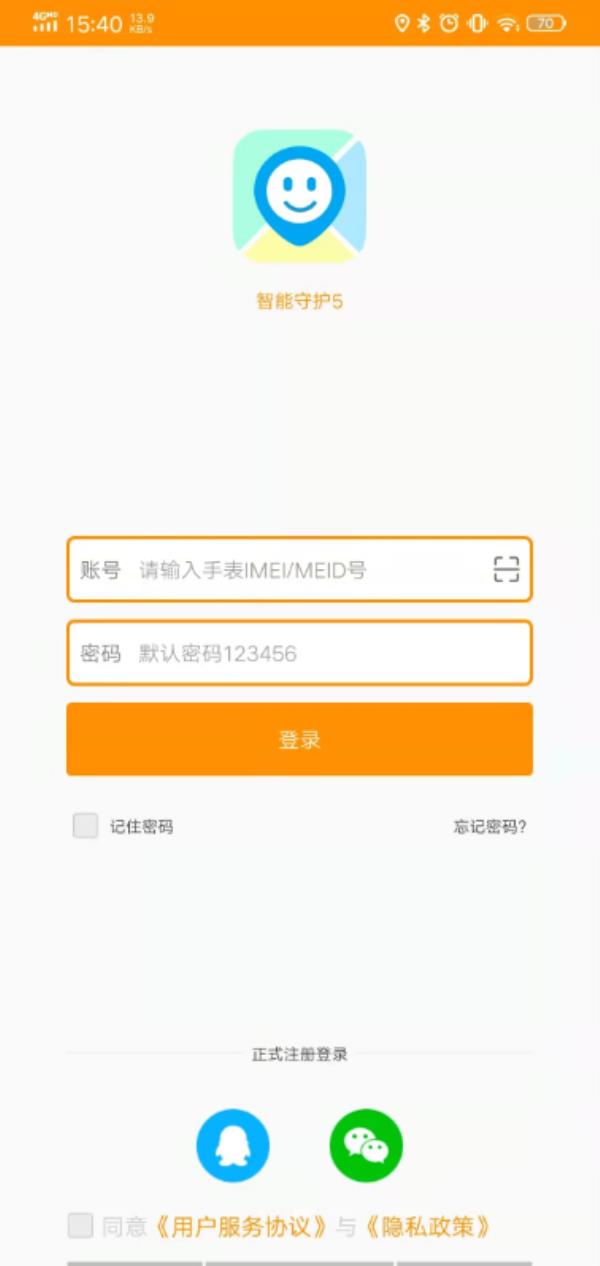Focus the password input field
The height and width of the screenshot is (1266, 600).
click(320, 654)
